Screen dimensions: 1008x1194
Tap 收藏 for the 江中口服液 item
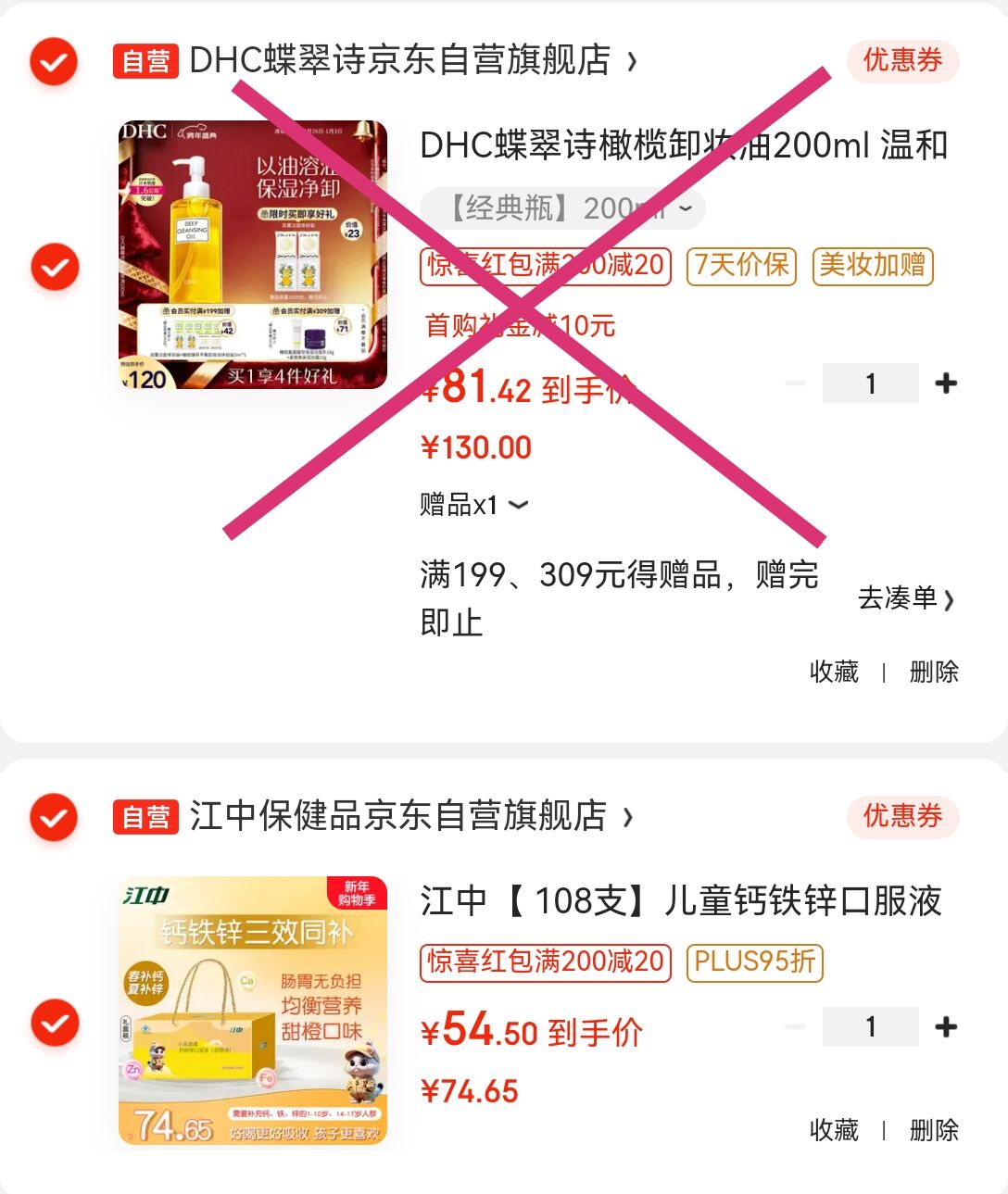click(x=834, y=1130)
